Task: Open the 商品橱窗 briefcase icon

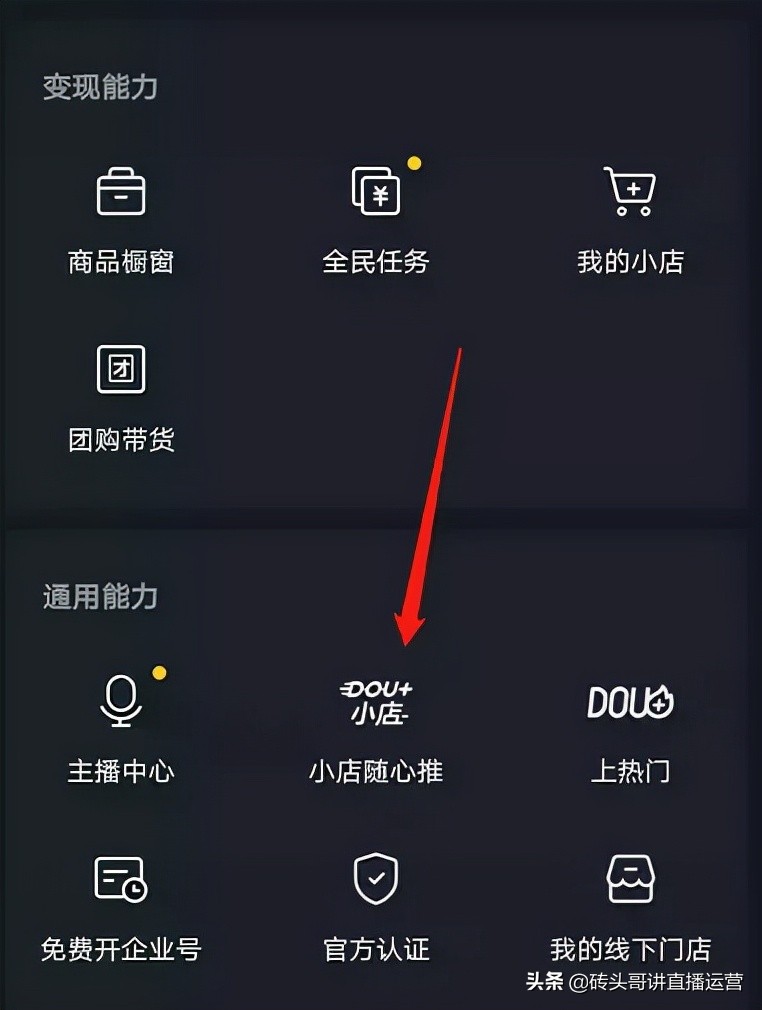Action: pos(121,192)
